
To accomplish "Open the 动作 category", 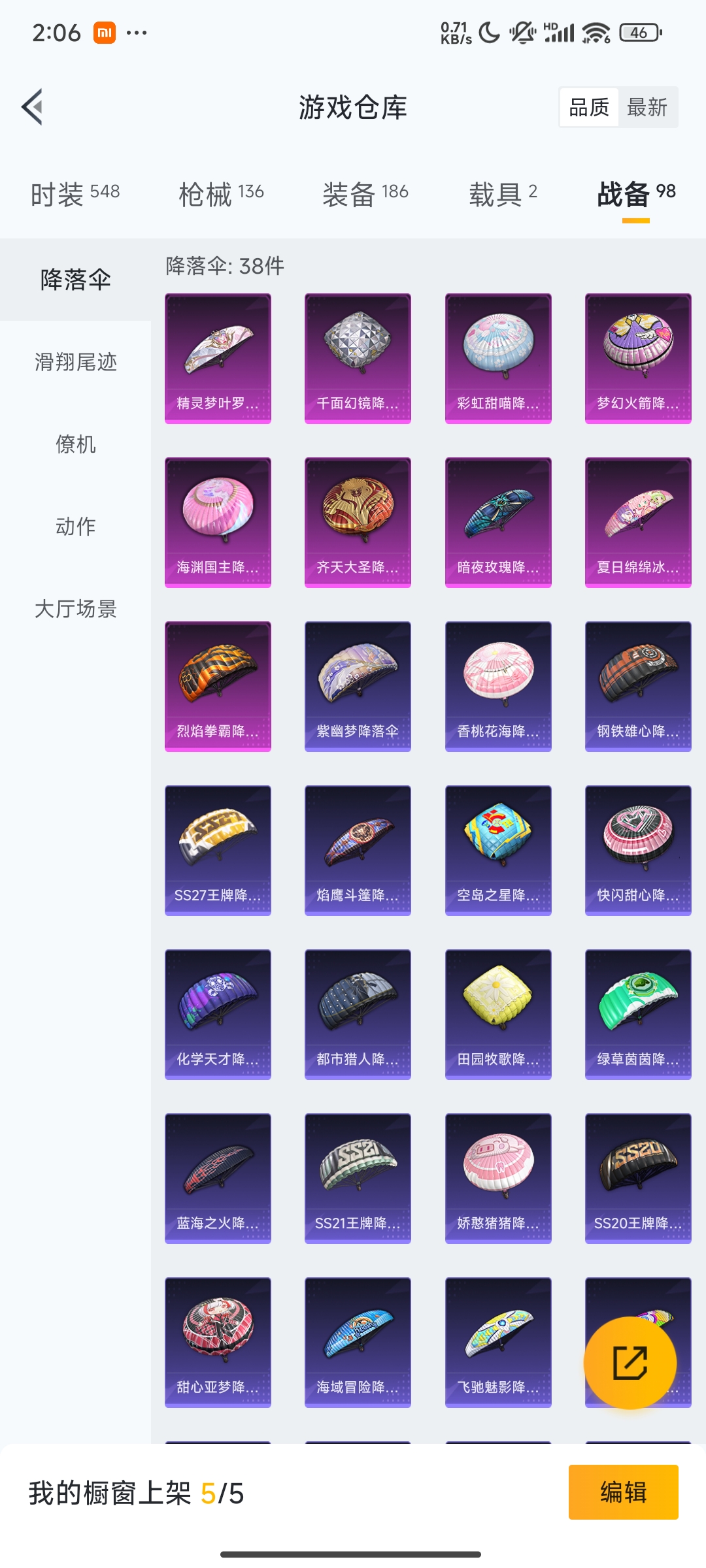I will [x=76, y=527].
